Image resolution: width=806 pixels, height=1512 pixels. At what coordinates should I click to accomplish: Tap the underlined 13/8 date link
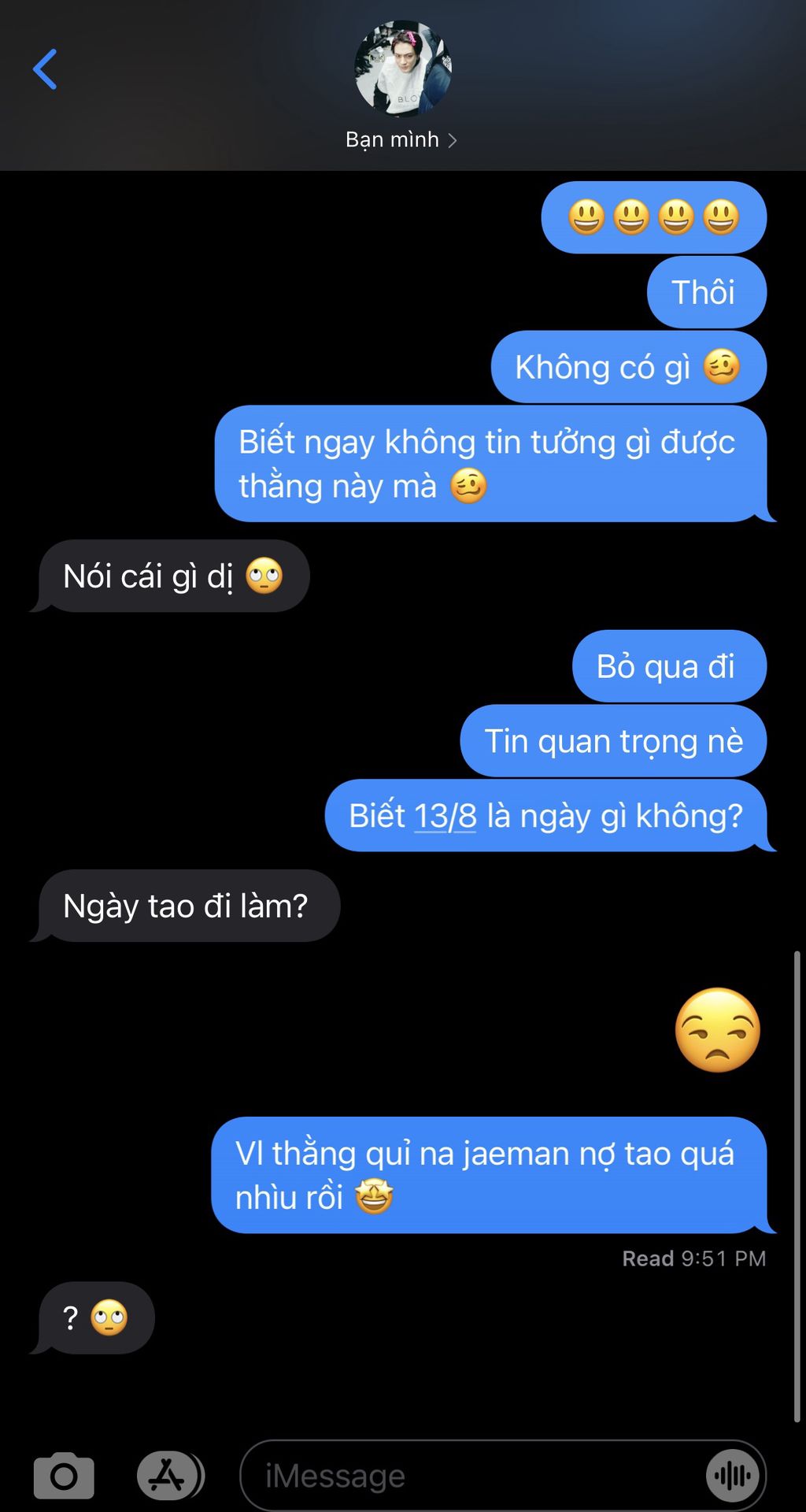pos(445,816)
